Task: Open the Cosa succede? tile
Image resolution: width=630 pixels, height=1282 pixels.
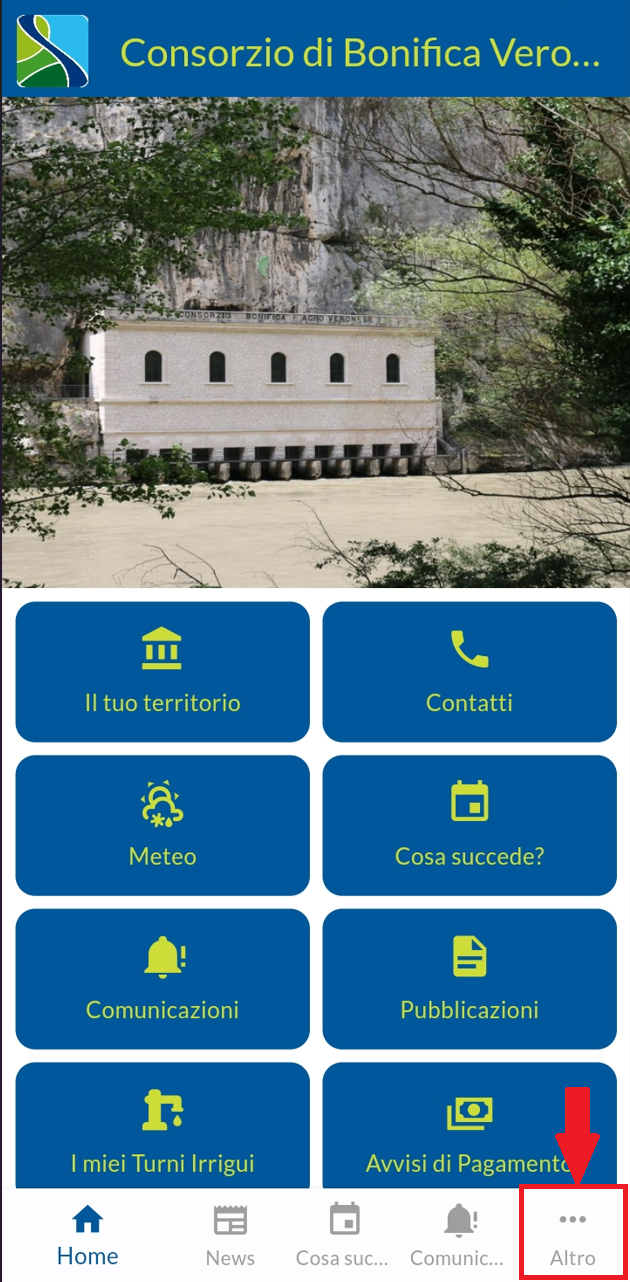Action: 469,826
